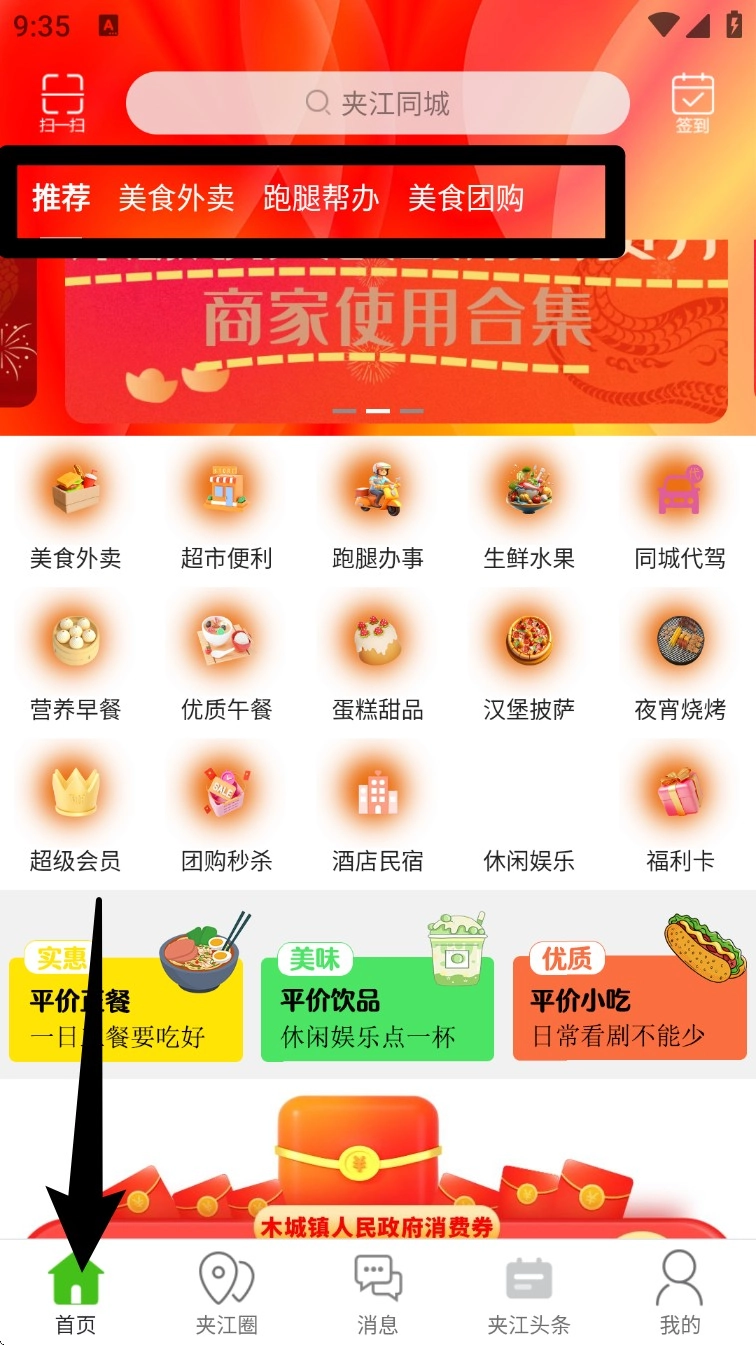Open the 生鲜水果 category
This screenshot has width=756, height=1345.
pyautogui.click(x=529, y=513)
